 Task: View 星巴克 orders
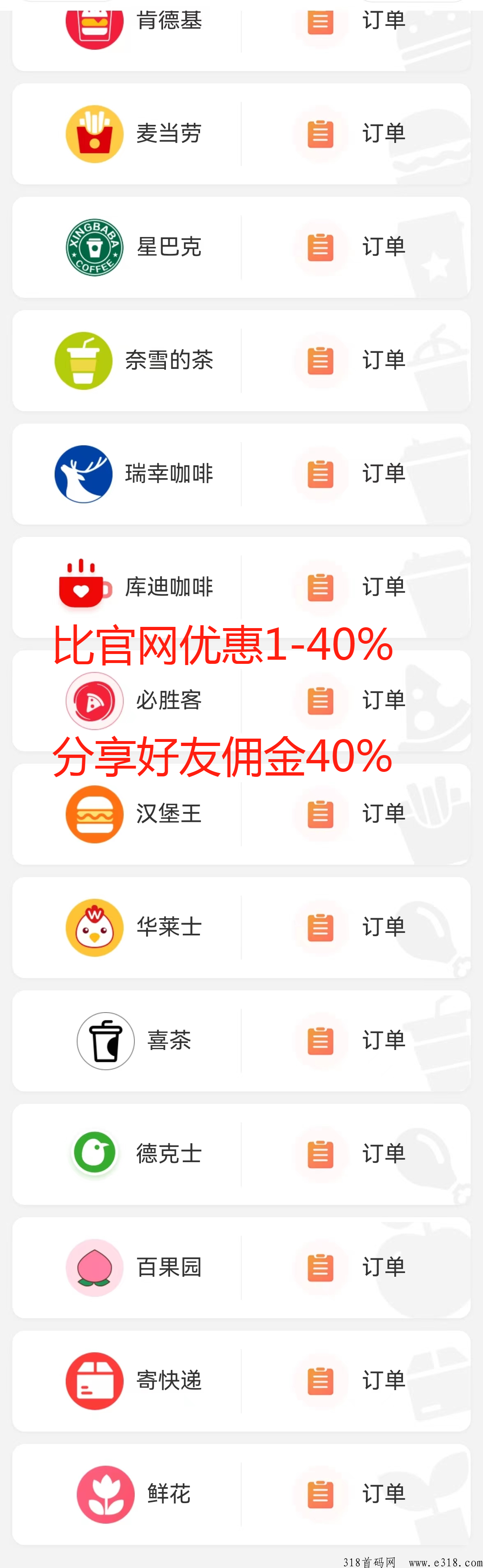pyautogui.click(x=356, y=247)
